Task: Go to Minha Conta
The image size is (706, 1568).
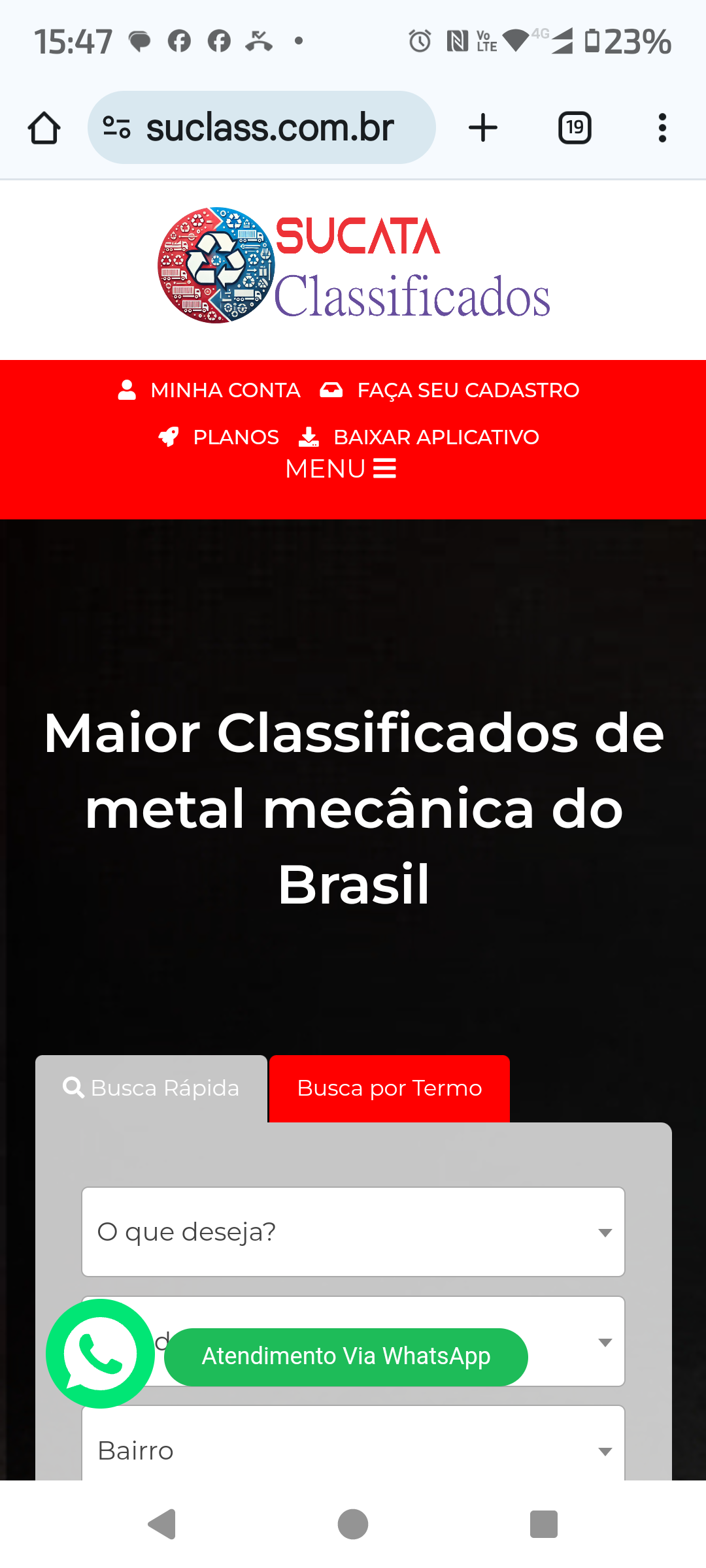Action: (209, 390)
